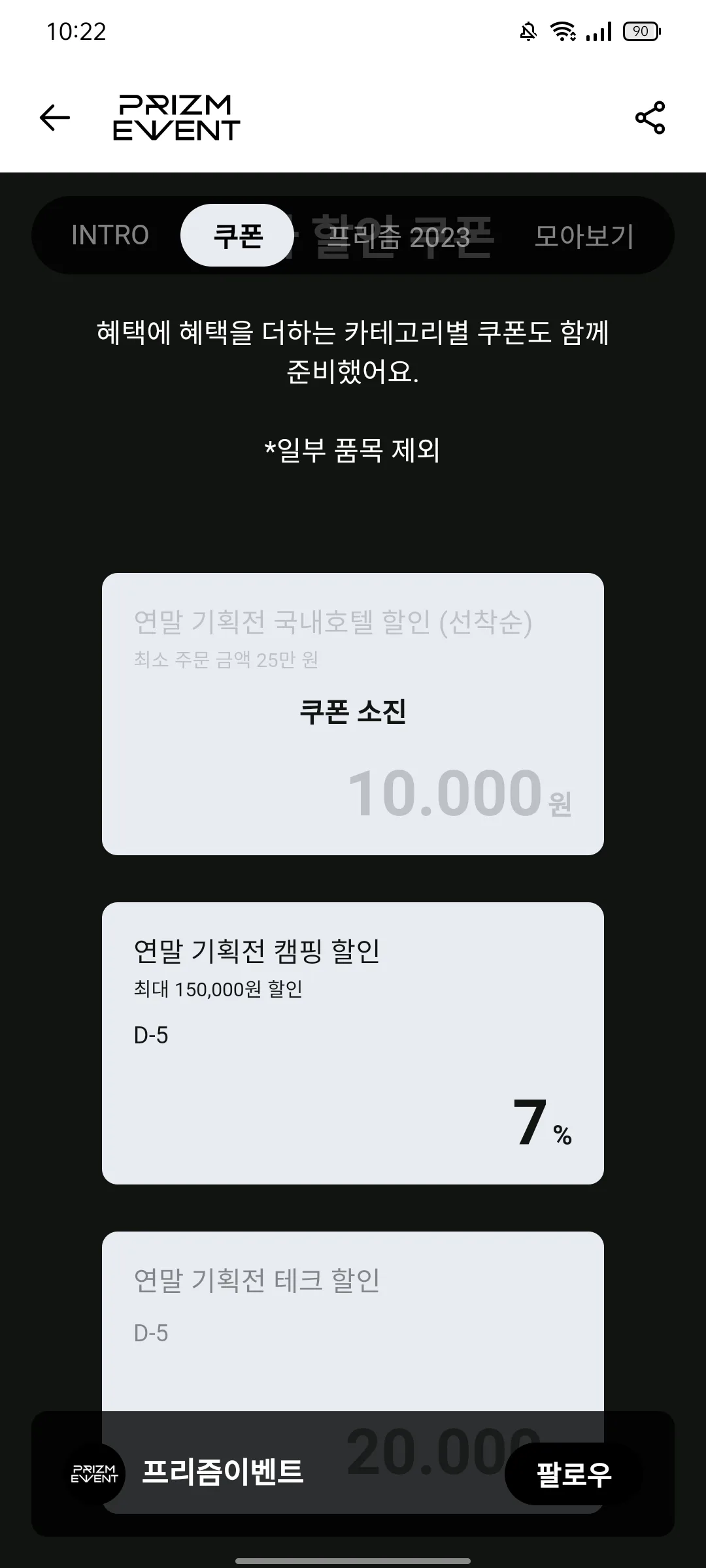706x1568 pixels.
Task: Tap the 모아보기 tab
Action: tap(585, 235)
